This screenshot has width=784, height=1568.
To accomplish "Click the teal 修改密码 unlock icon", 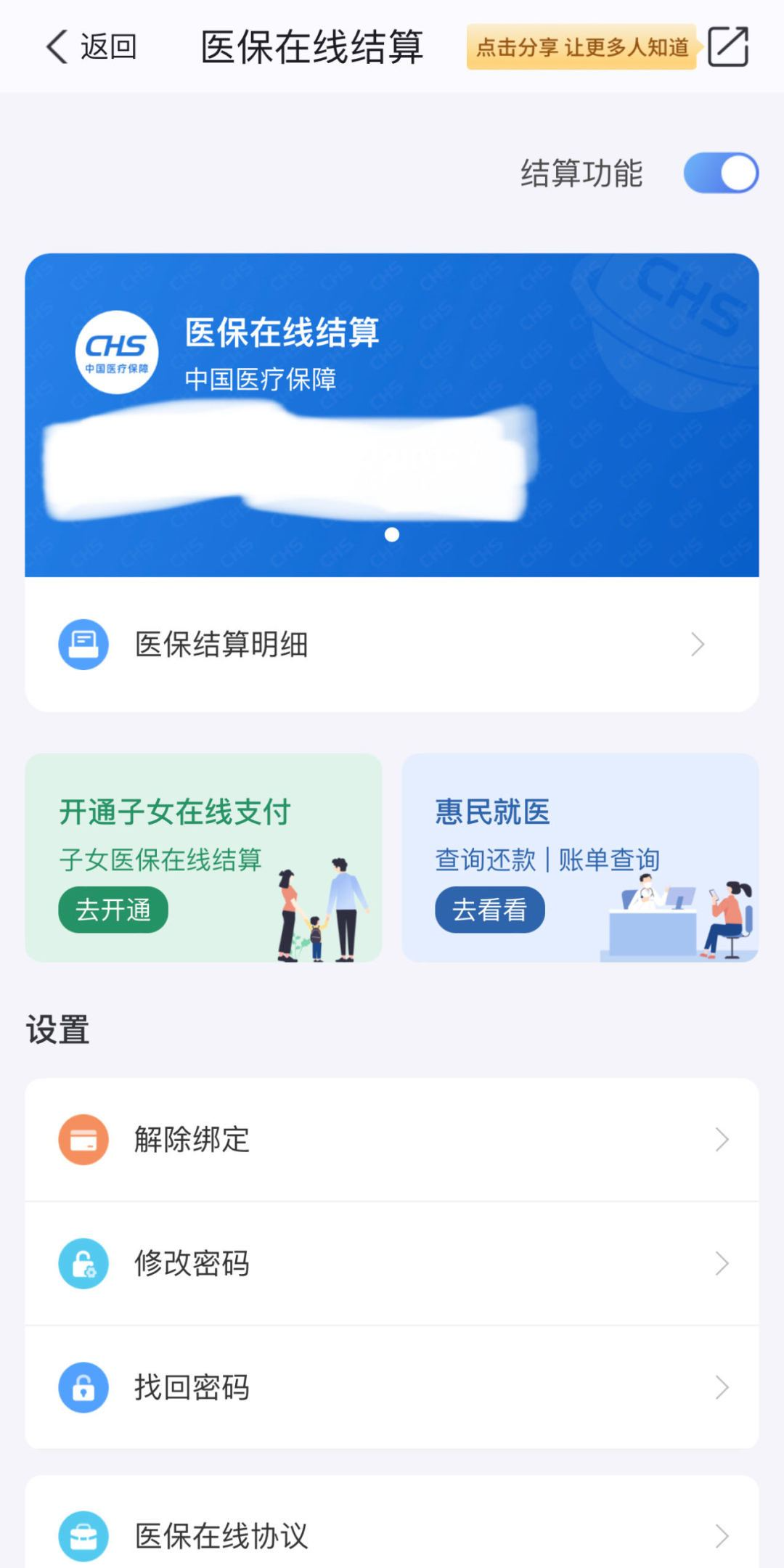I will 83,1263.
